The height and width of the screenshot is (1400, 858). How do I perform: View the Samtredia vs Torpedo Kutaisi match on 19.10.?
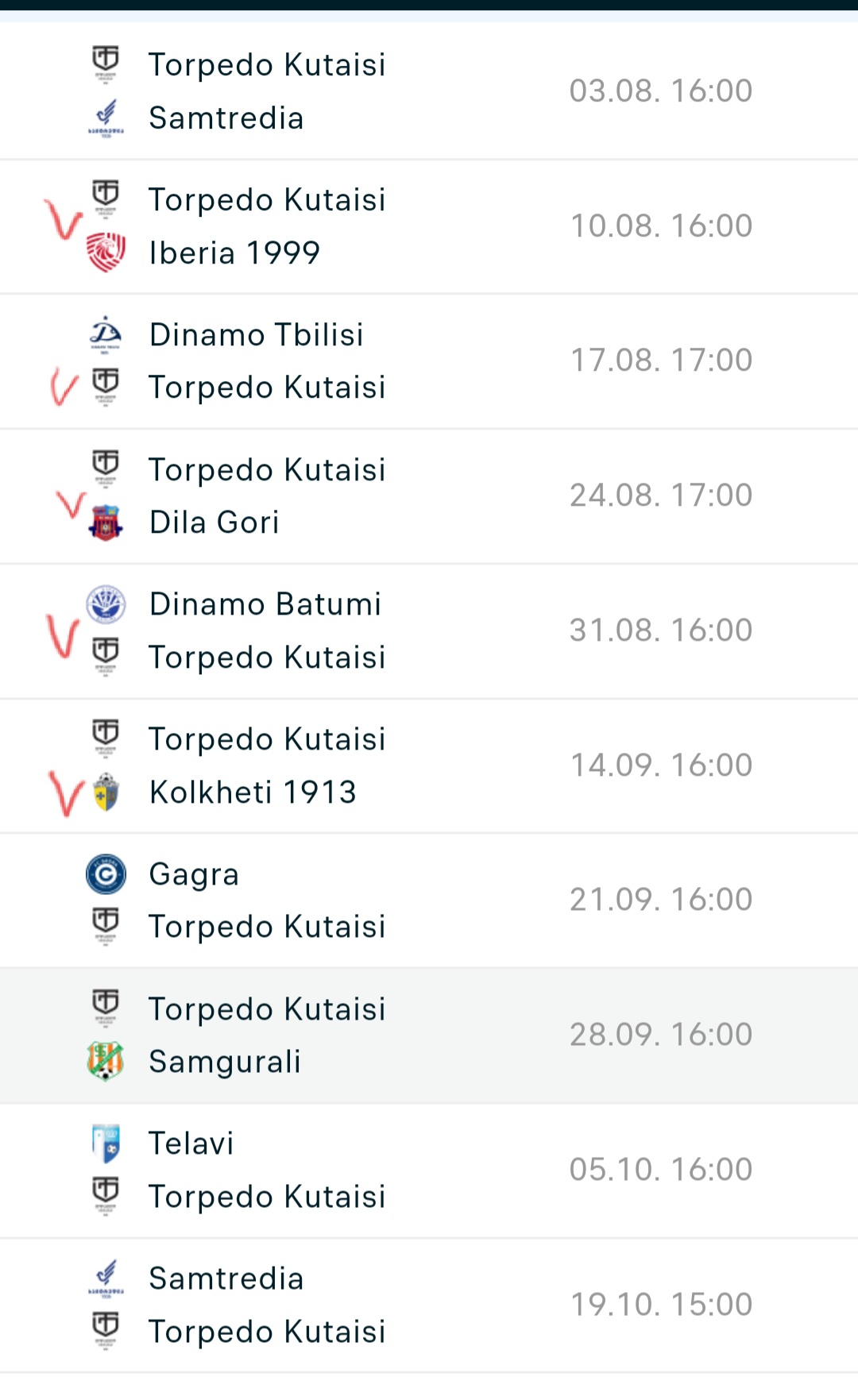[x=429, y=1306]
